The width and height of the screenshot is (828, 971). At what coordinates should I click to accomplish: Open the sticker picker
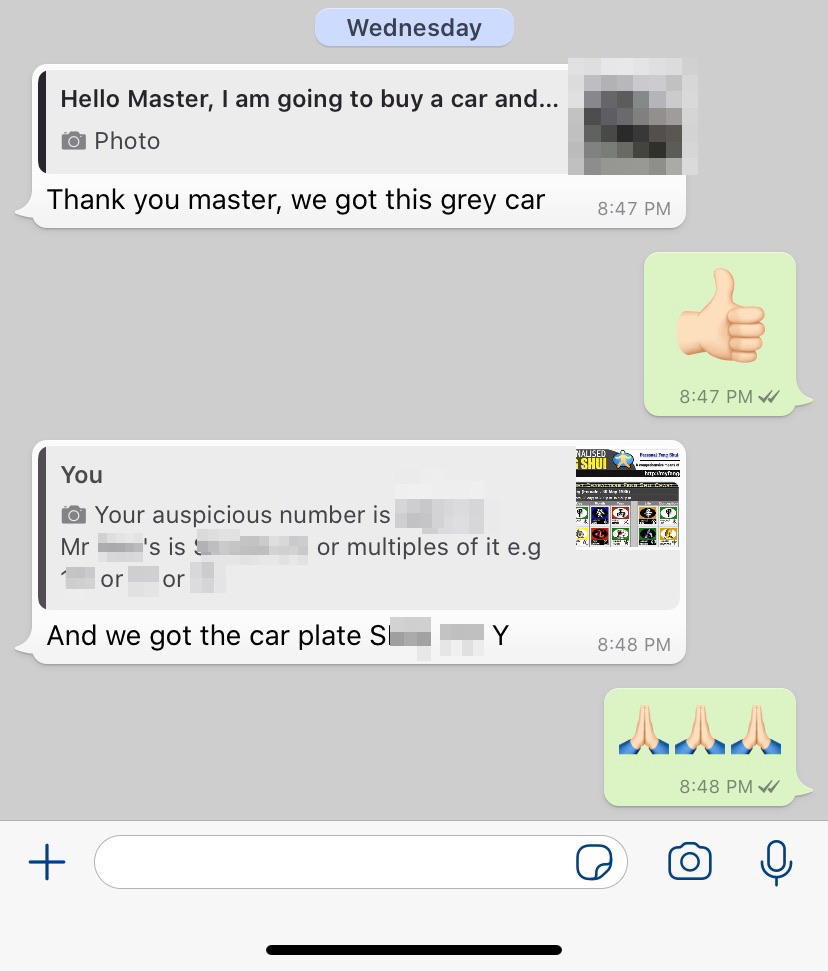click(594, 862)
